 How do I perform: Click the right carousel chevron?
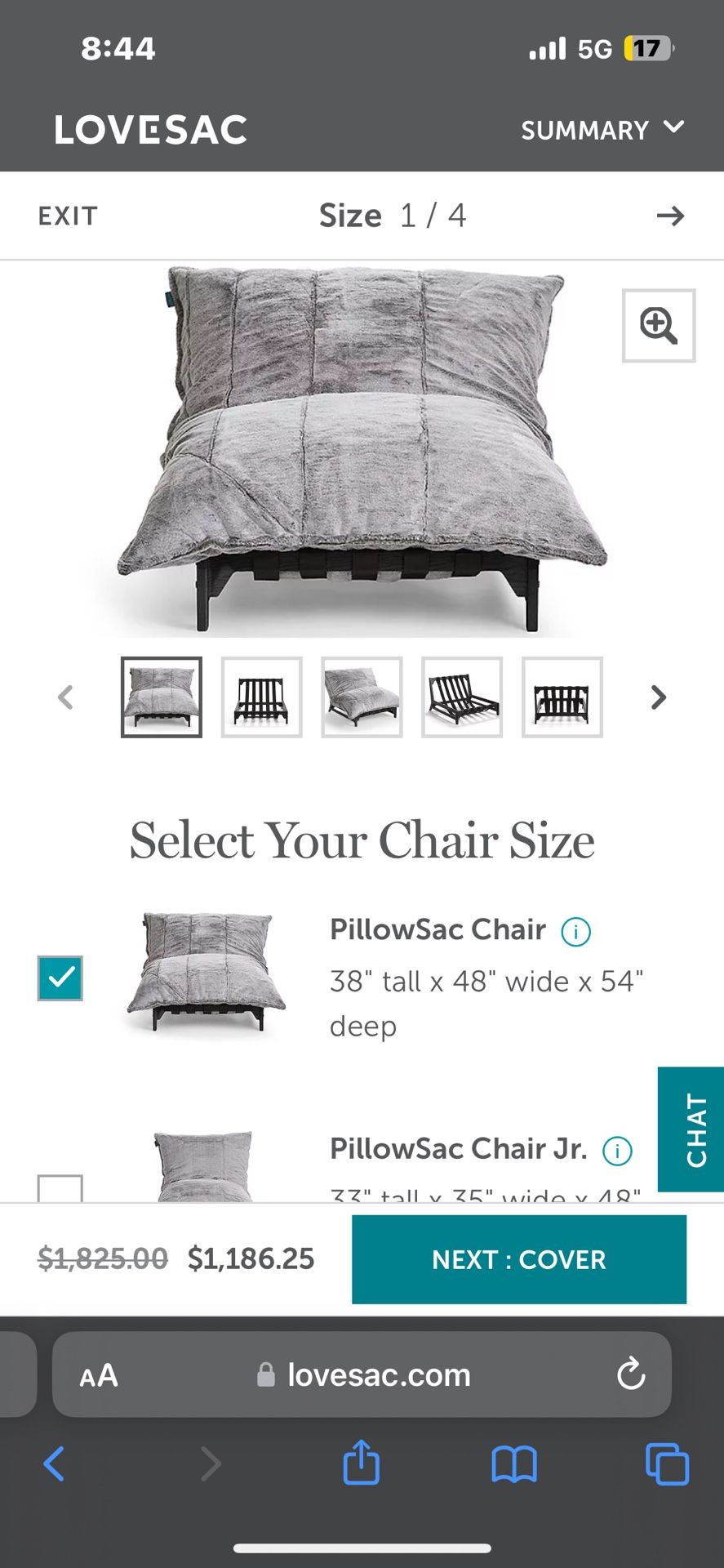click(x=658, y=697)
